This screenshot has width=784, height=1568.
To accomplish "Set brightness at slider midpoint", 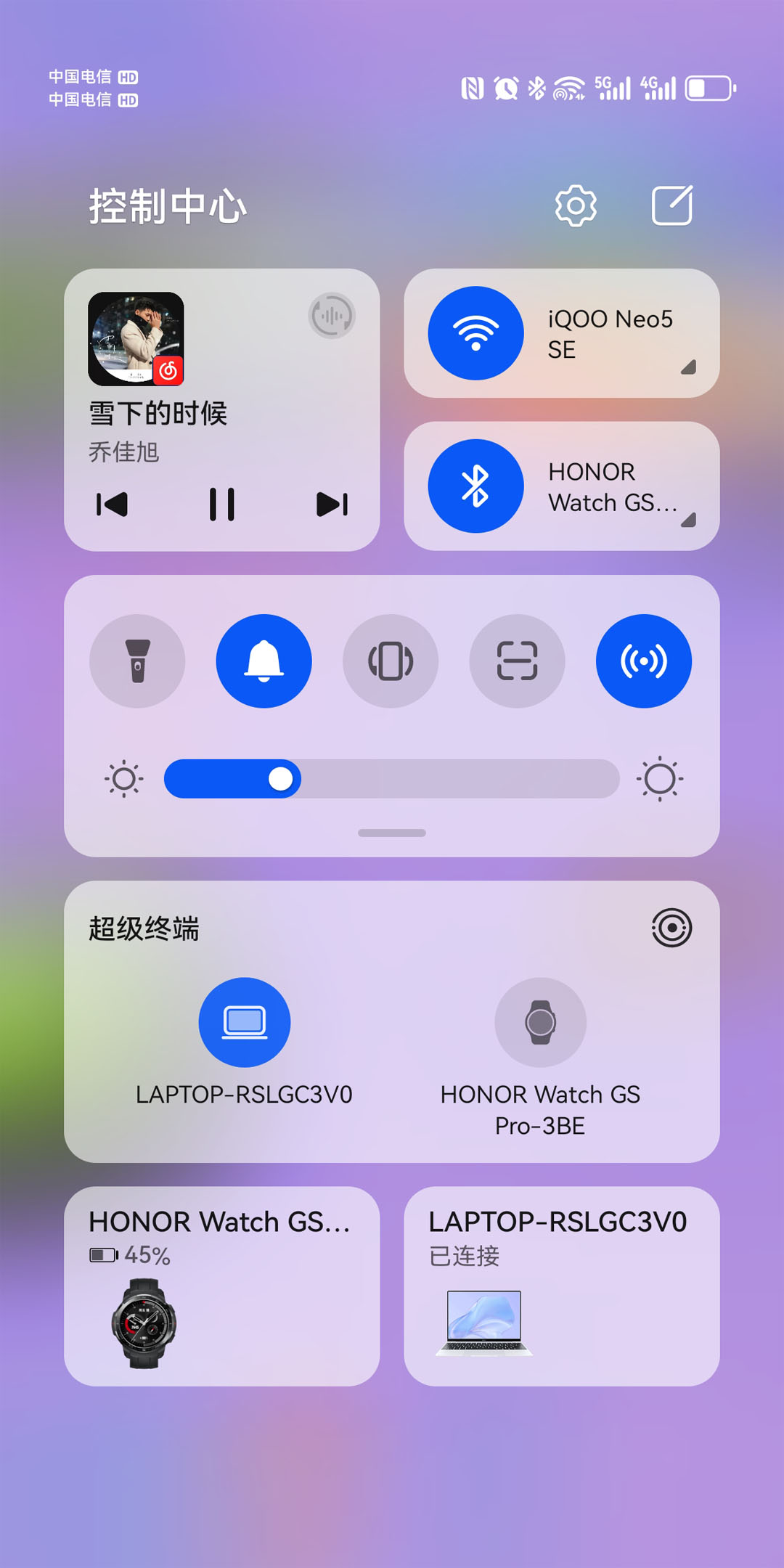I will (x=392, y=779).
